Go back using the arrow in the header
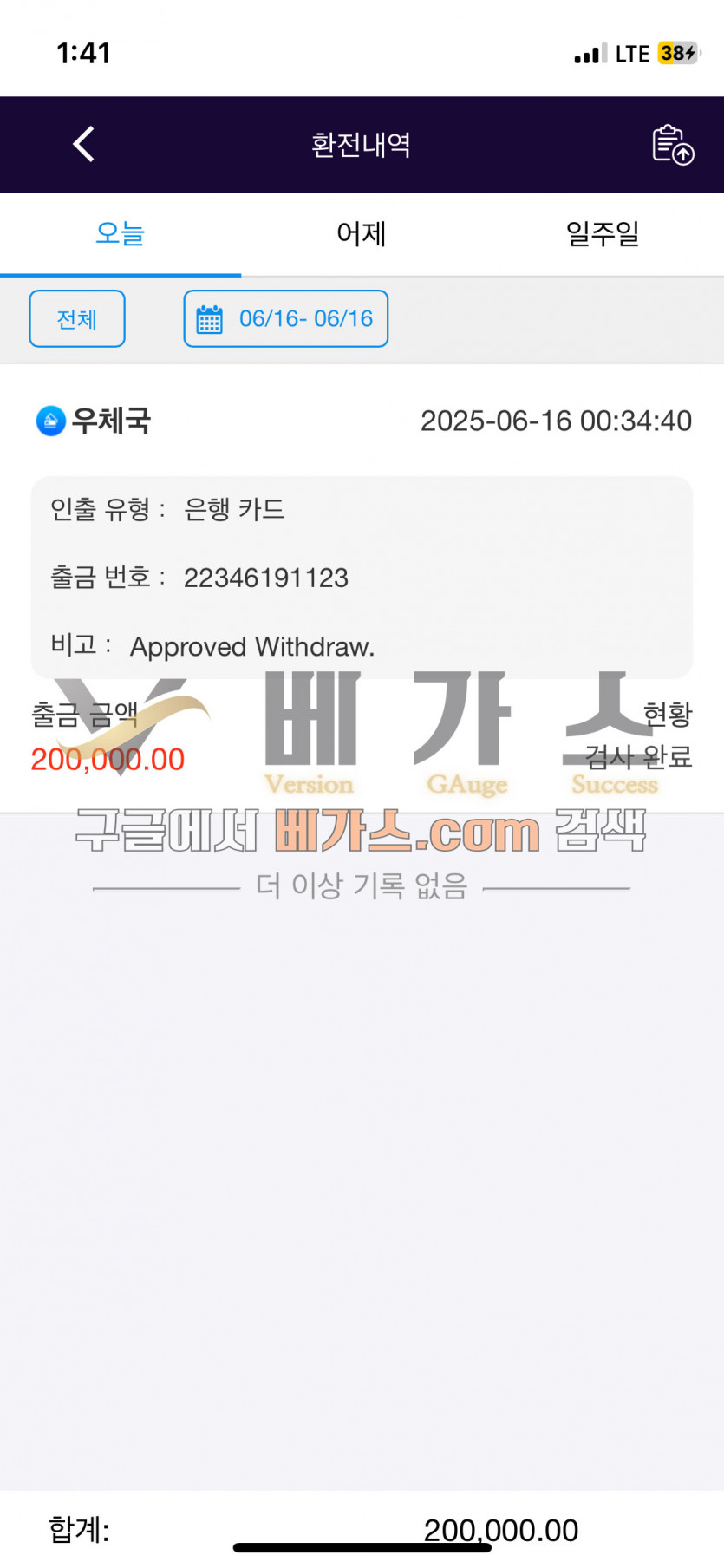Viewport: 724px width, 1568px height. [84, 144]
